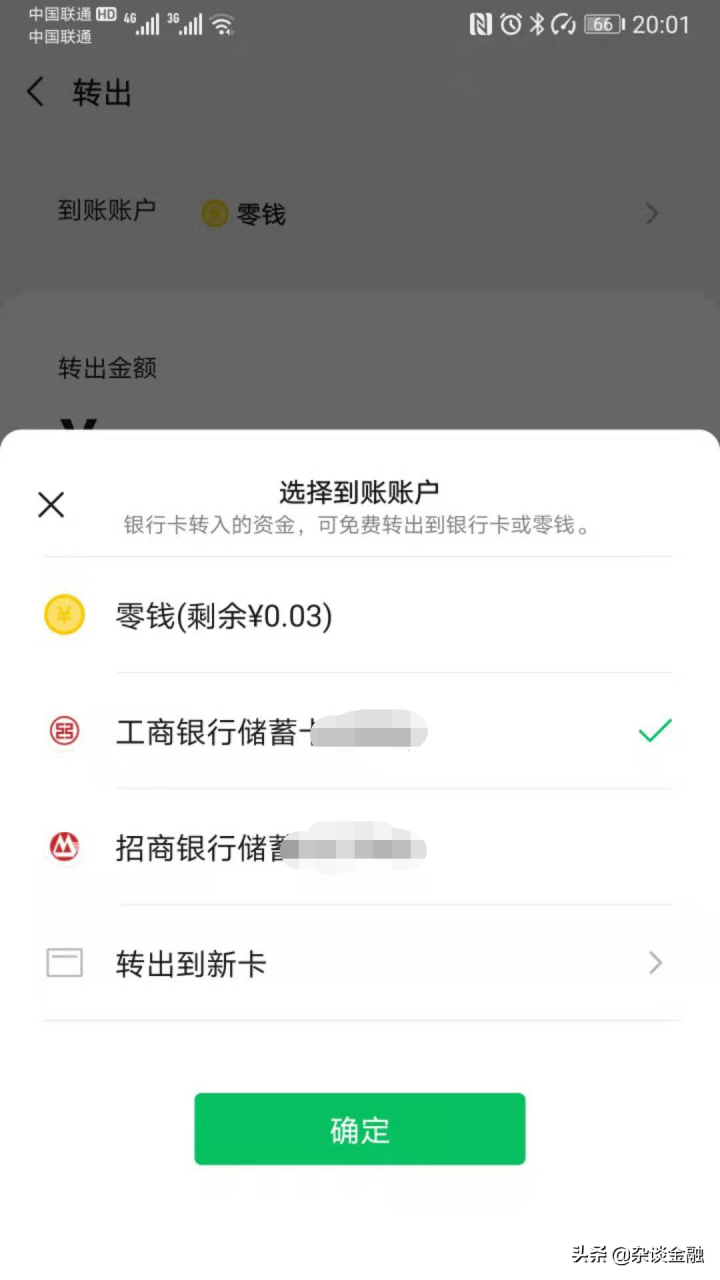Close the 选择到账账户 dialog
This screenshot has height=1280, width=720.
(x=51, y=505)
